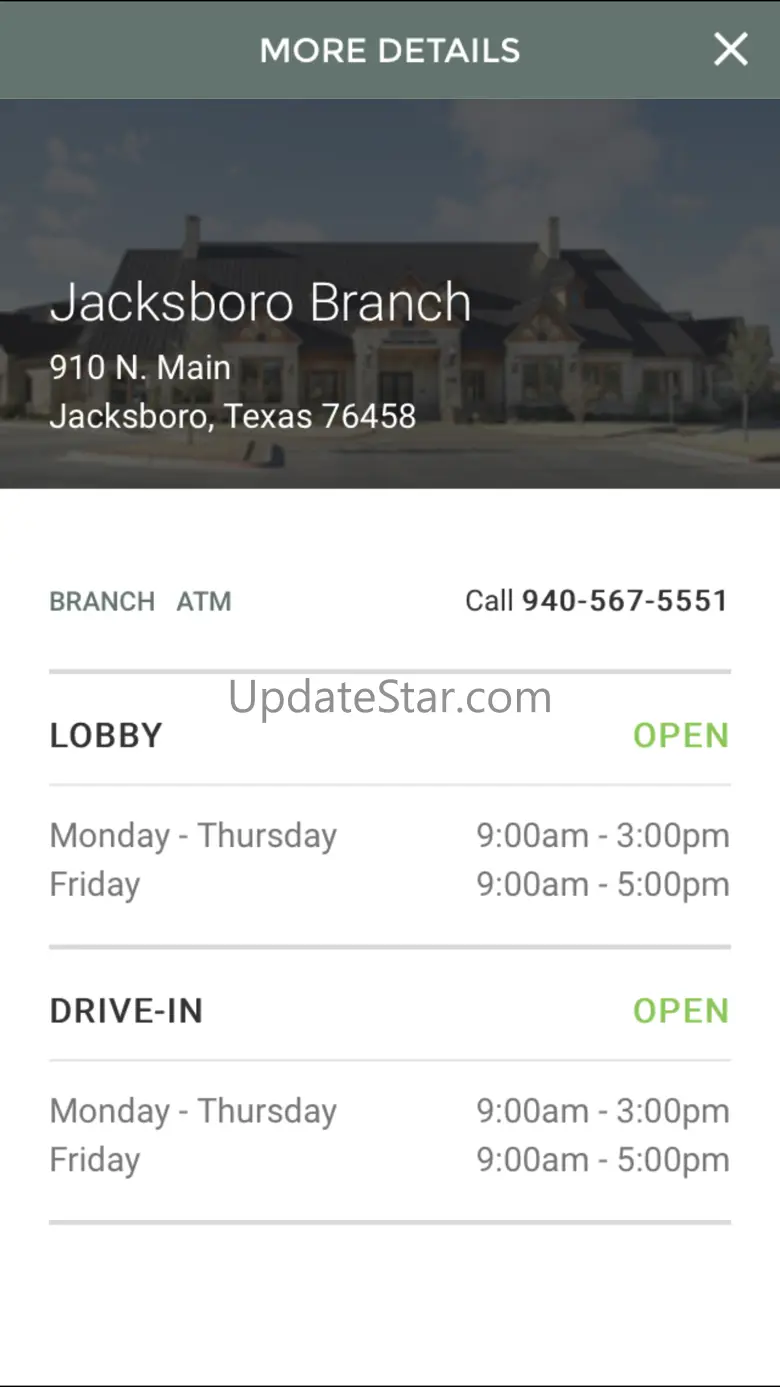The image size is (780, 1387).
Task: Close the More Details panel
Action: tap(730, 49)
